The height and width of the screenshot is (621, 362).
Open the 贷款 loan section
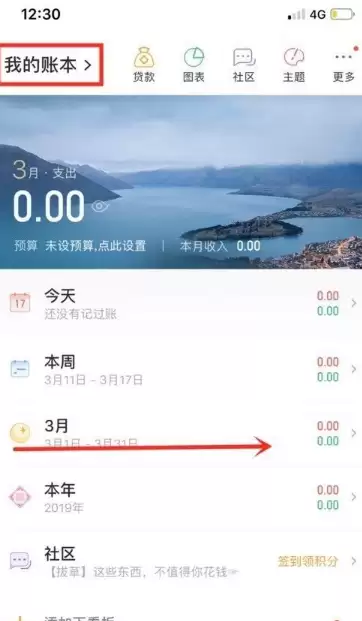144,65
